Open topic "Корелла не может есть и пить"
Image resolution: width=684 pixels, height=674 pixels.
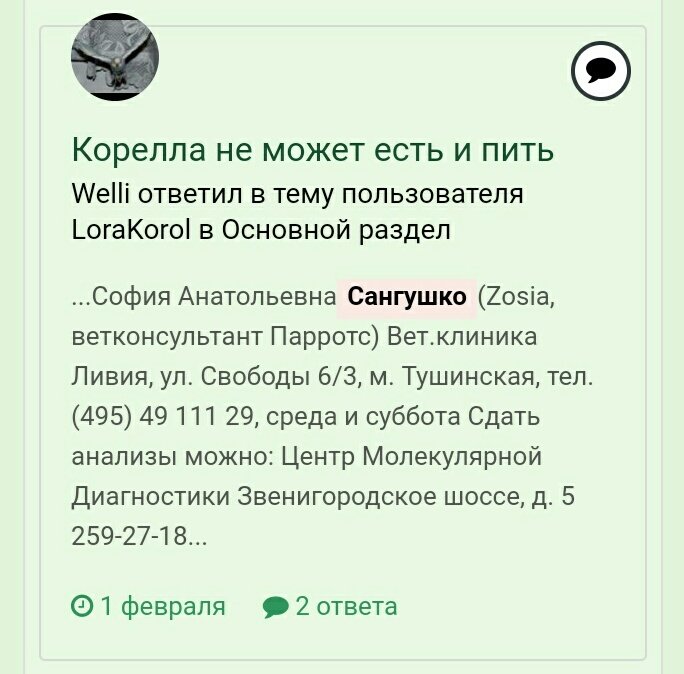point(312,151)
